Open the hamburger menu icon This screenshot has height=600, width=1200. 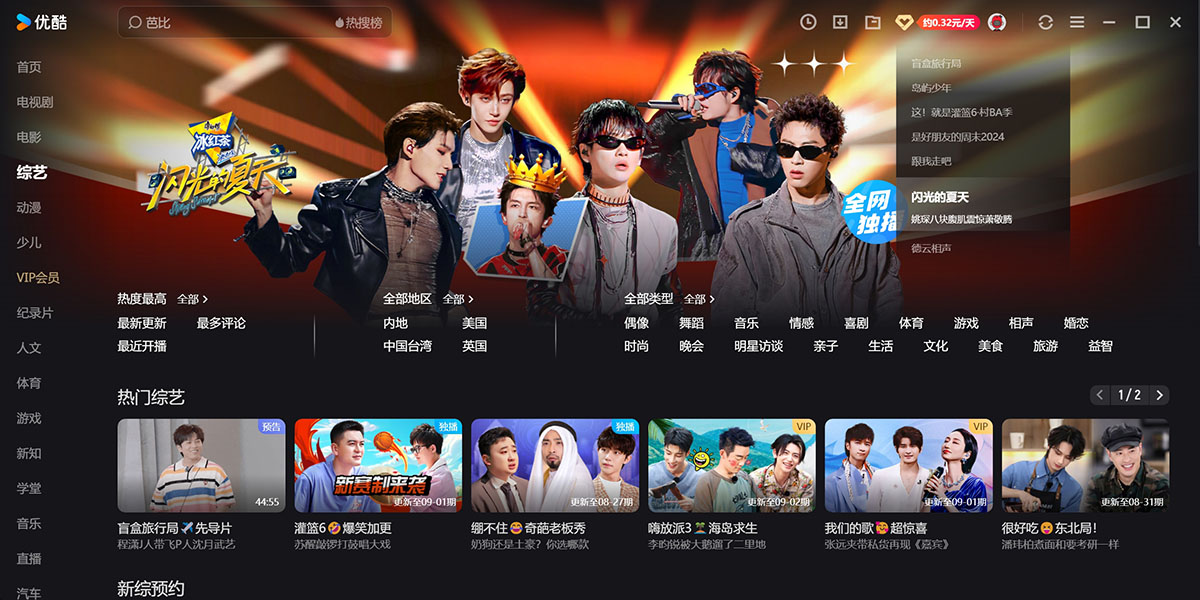coord(1077,22)
